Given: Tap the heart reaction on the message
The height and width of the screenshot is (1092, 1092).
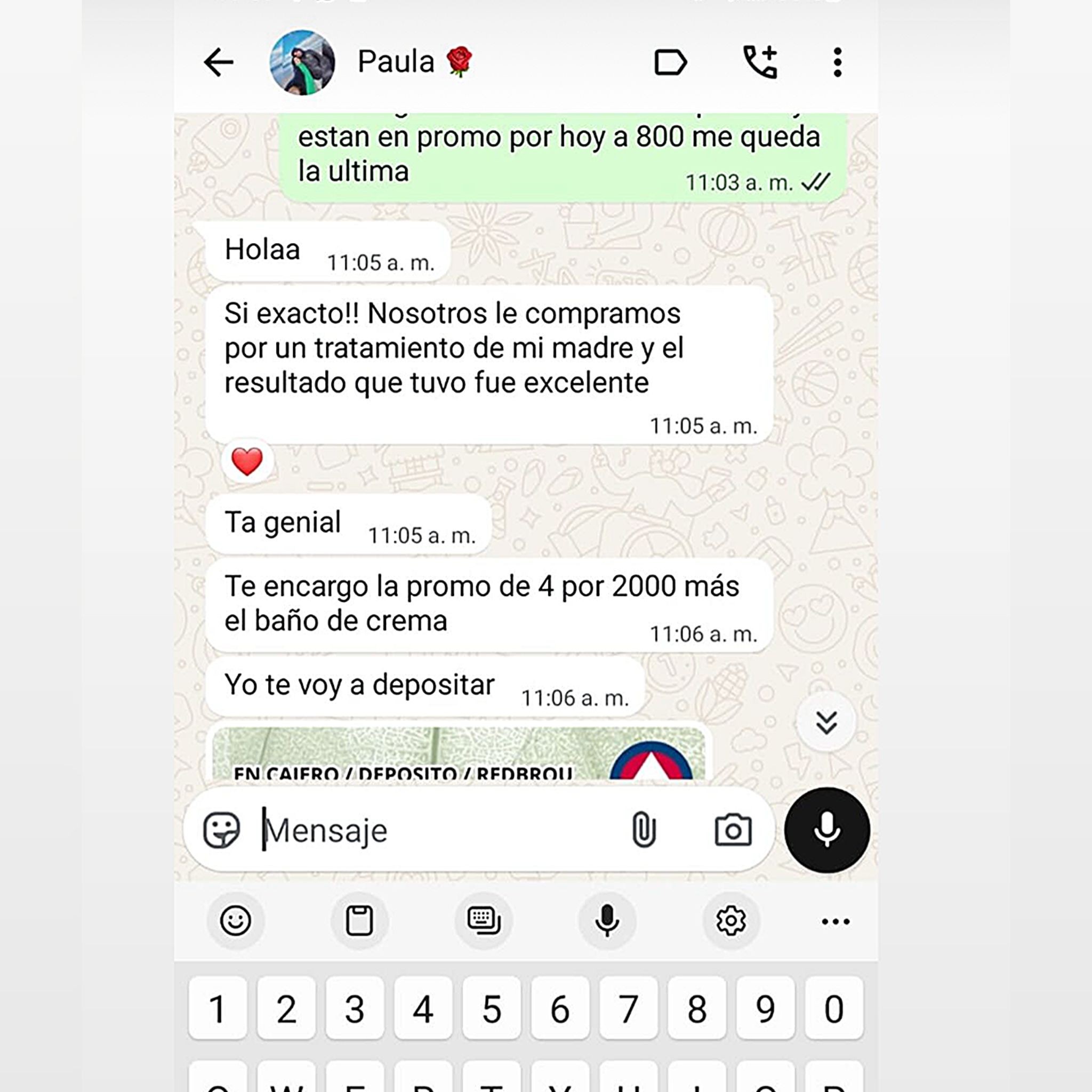Looking at the screenshot, I should coord(247,461).
